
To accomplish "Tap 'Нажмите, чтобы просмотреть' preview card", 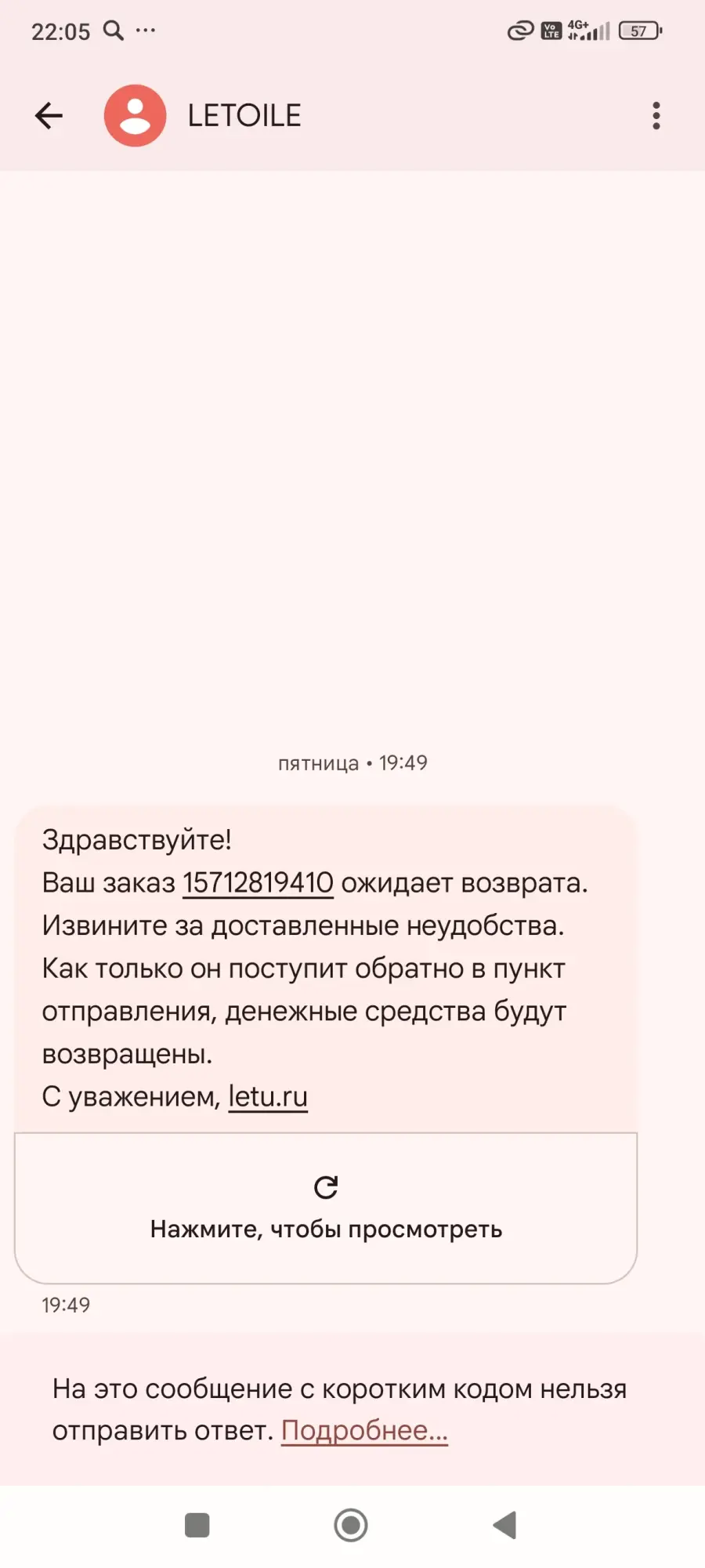I will pos(326,1208).
